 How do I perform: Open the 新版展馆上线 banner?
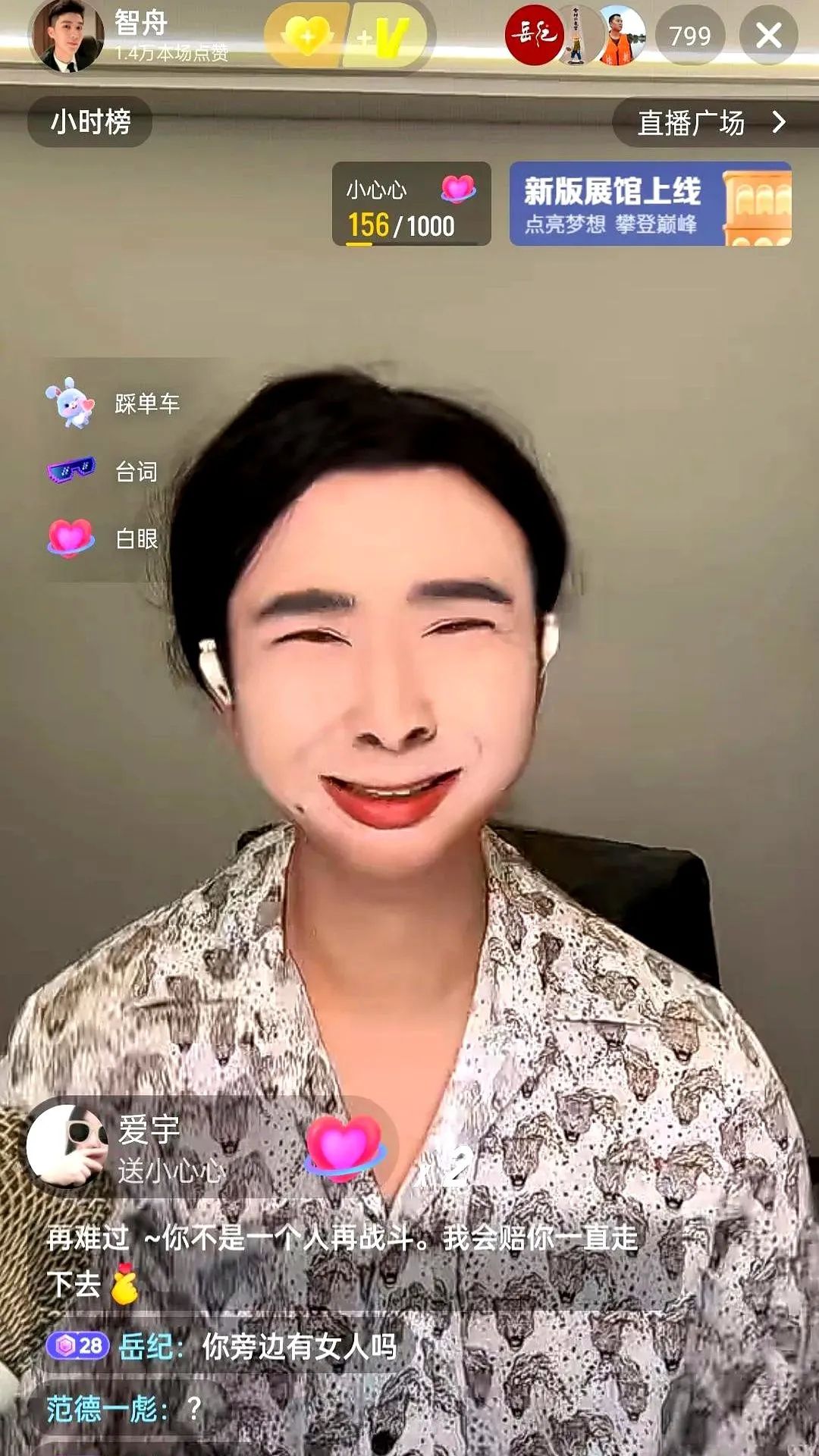pos(650,205)
